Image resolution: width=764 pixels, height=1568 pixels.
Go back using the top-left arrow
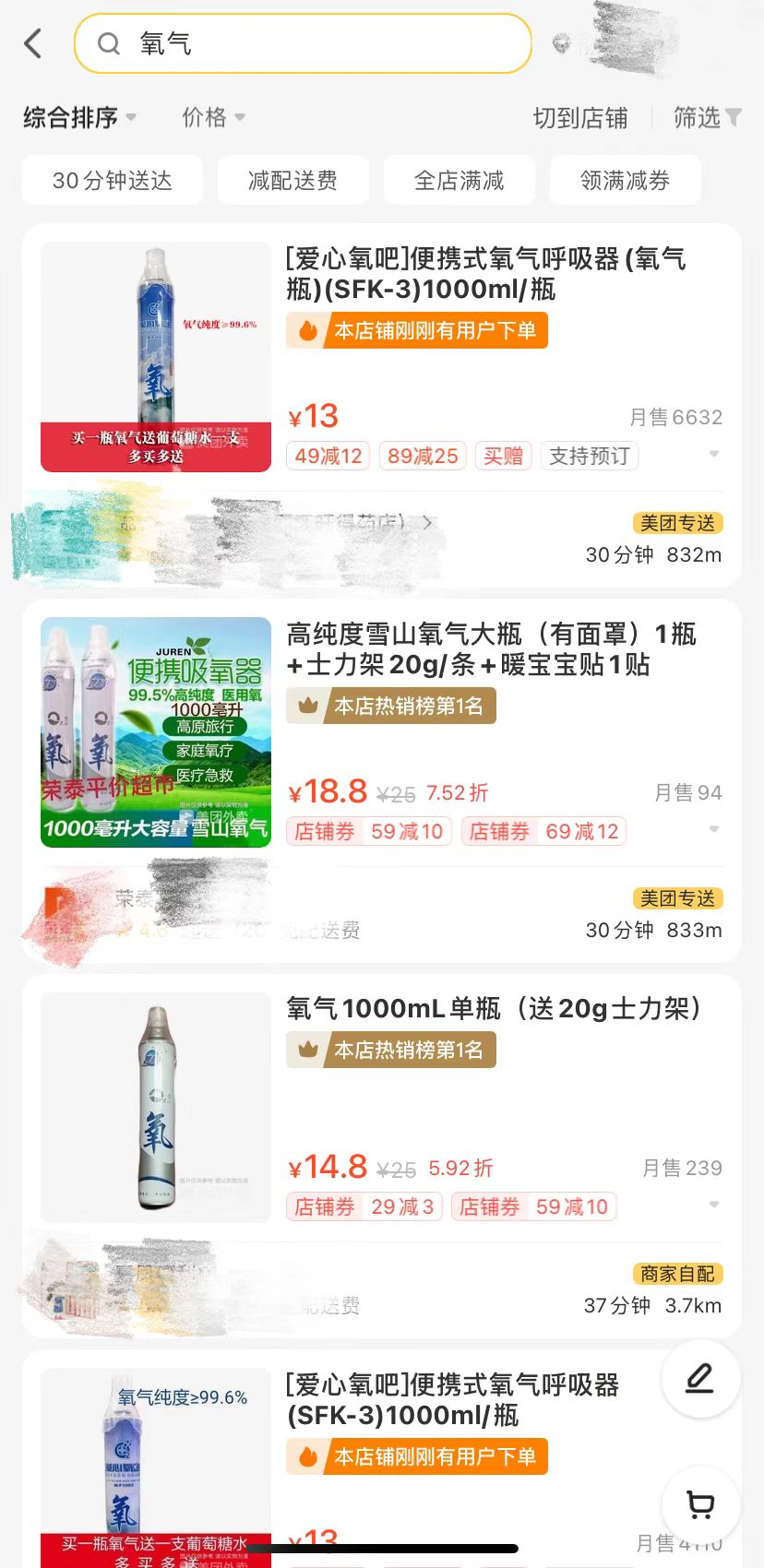point(33,43)
